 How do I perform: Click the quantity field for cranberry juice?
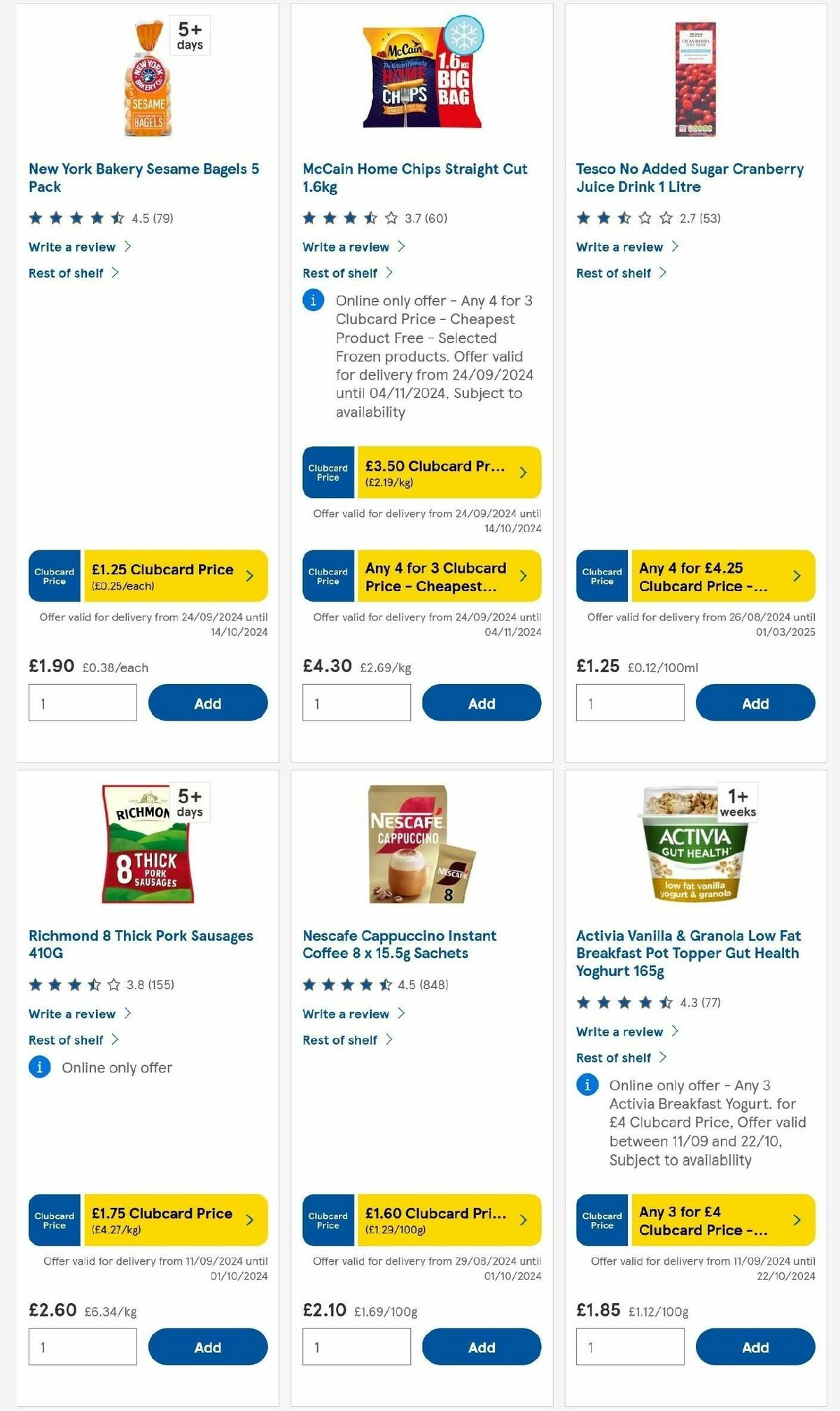(x=629, y=702)
